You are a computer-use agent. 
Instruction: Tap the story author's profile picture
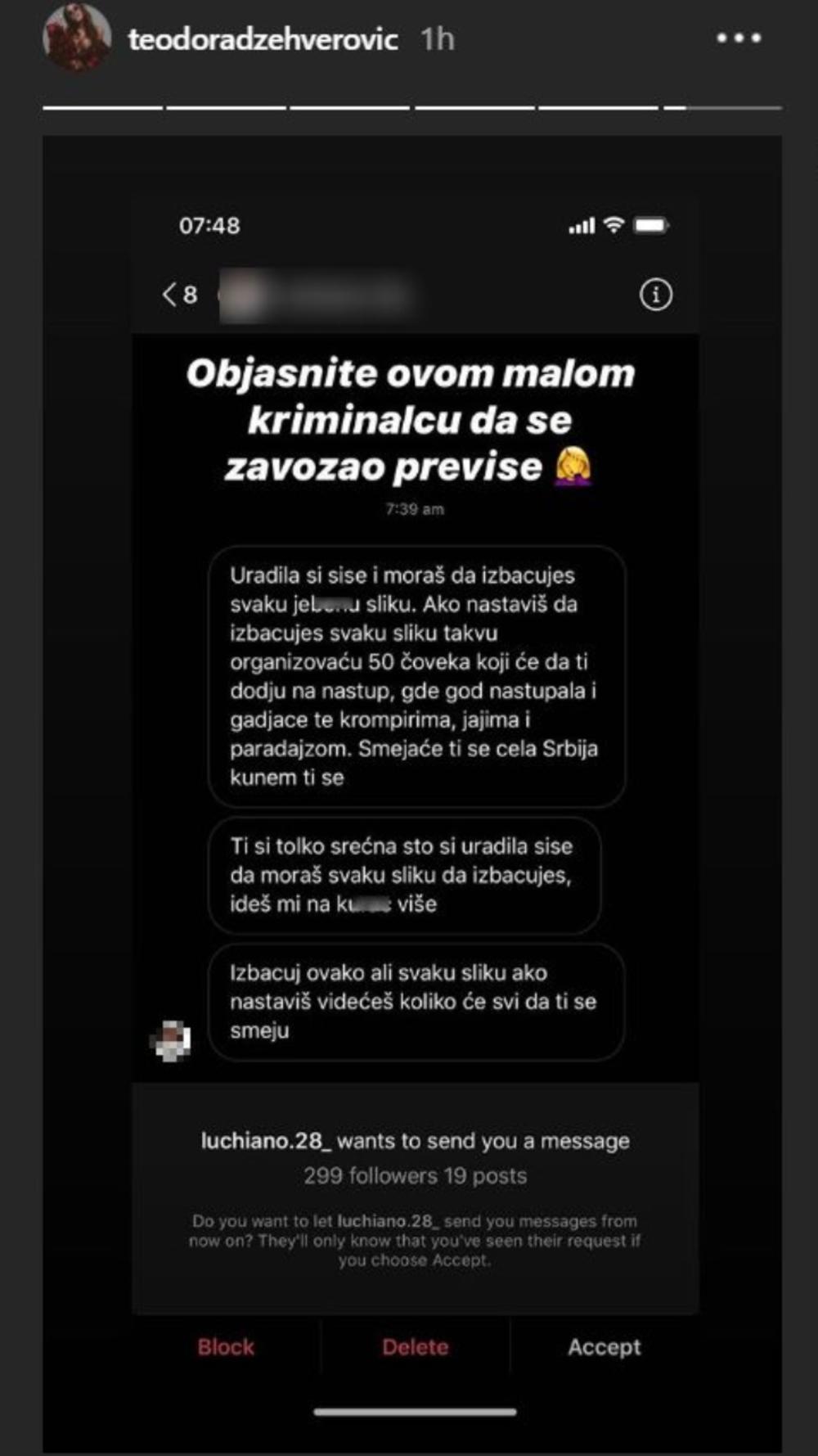[x=77, y=38]
